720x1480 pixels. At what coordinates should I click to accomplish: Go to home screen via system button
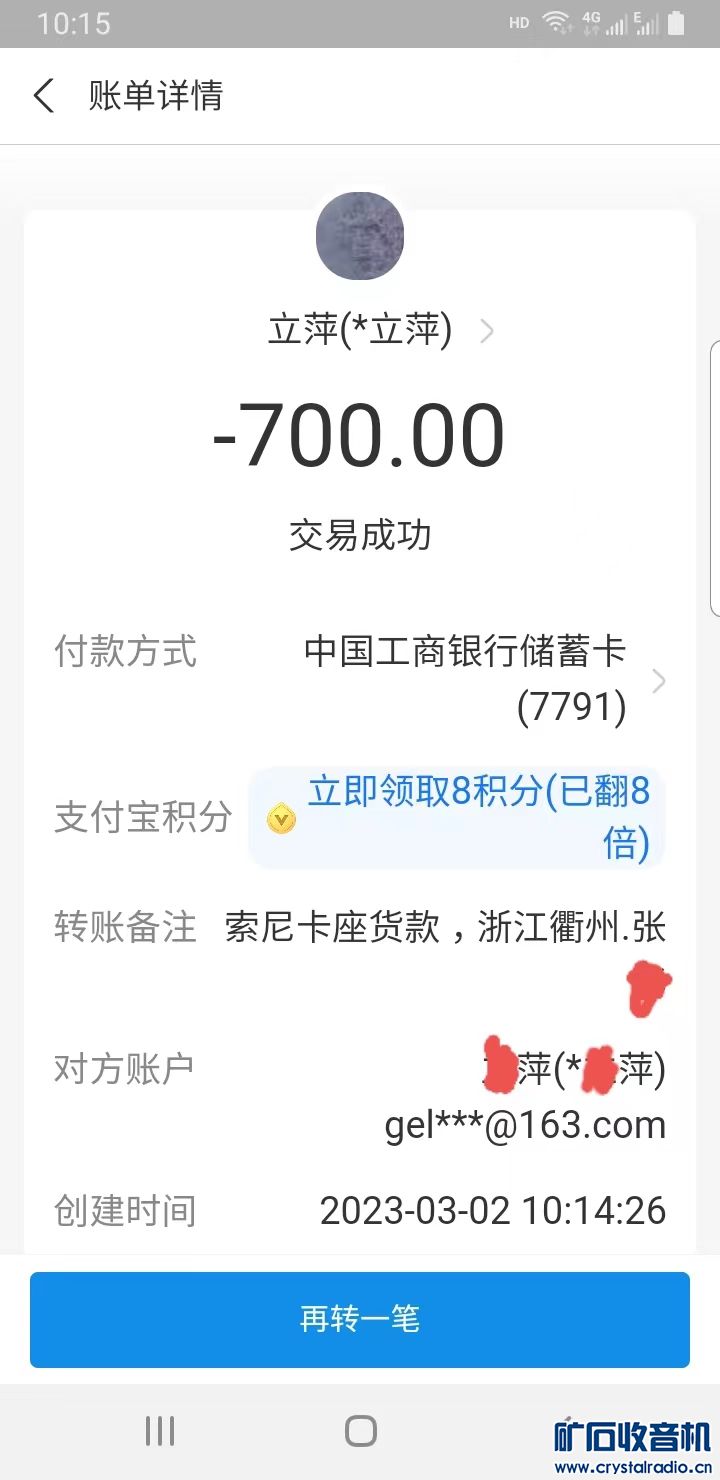tap(360, 1431)
